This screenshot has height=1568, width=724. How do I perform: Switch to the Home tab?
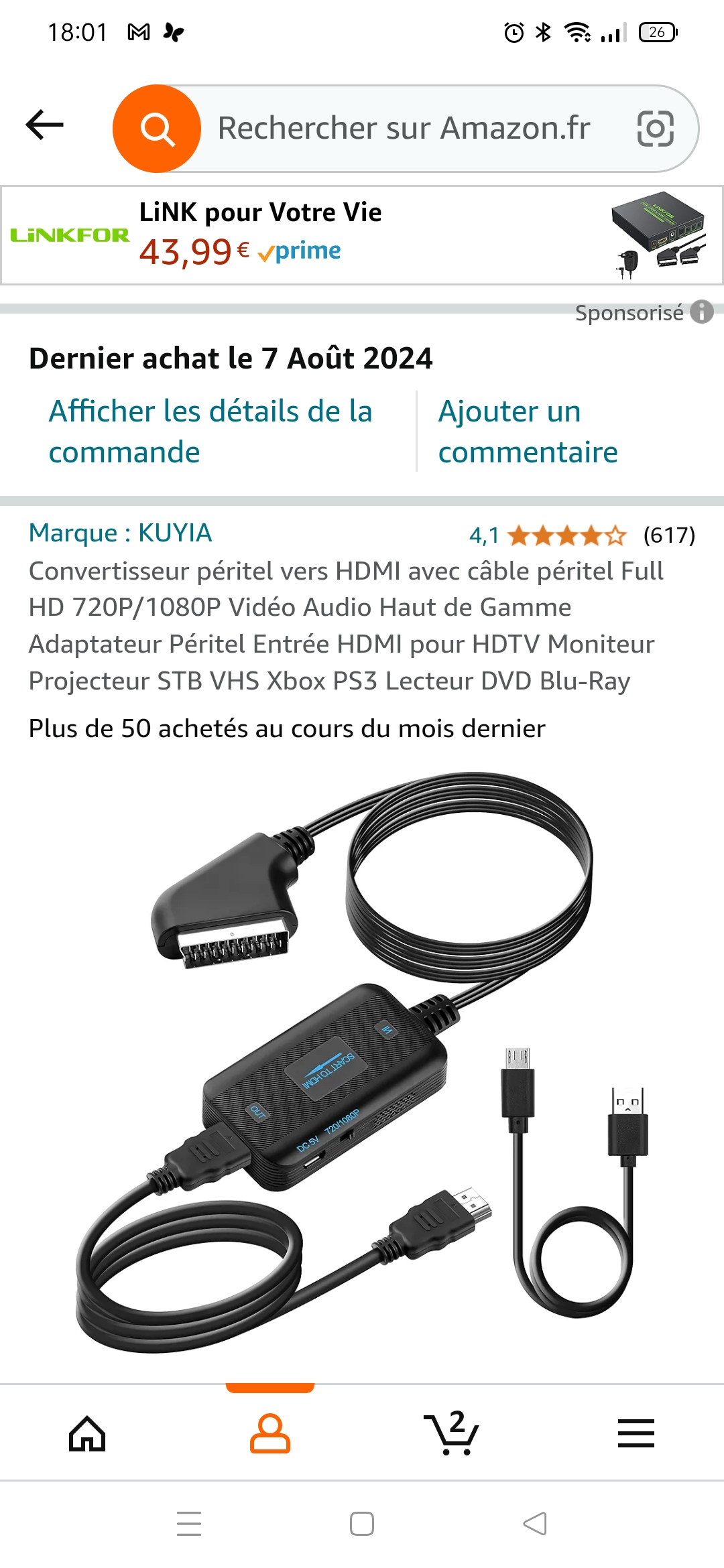(88, 1434)
